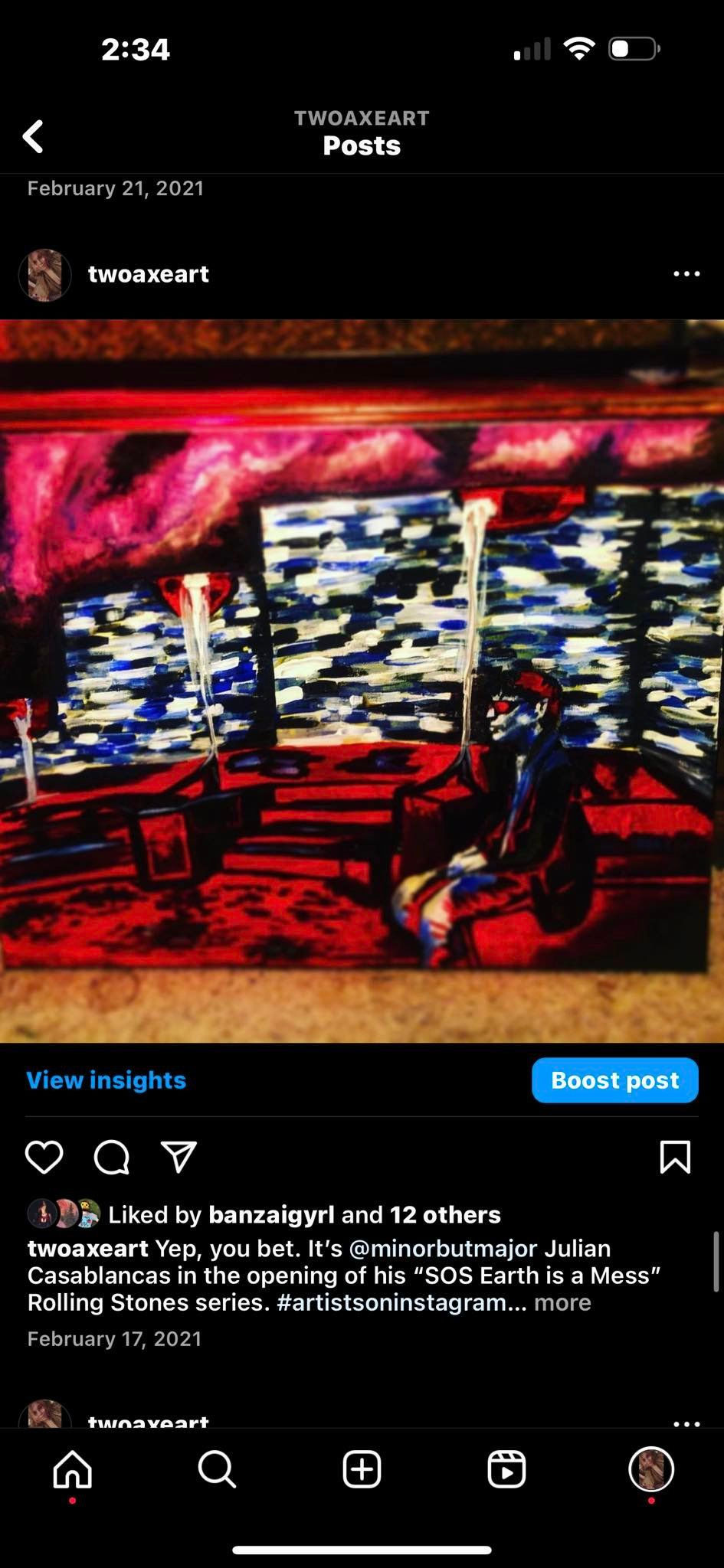724x1568 pixels.
Task: Switch to the Search tab
Action: click(x=217, y=1469)
